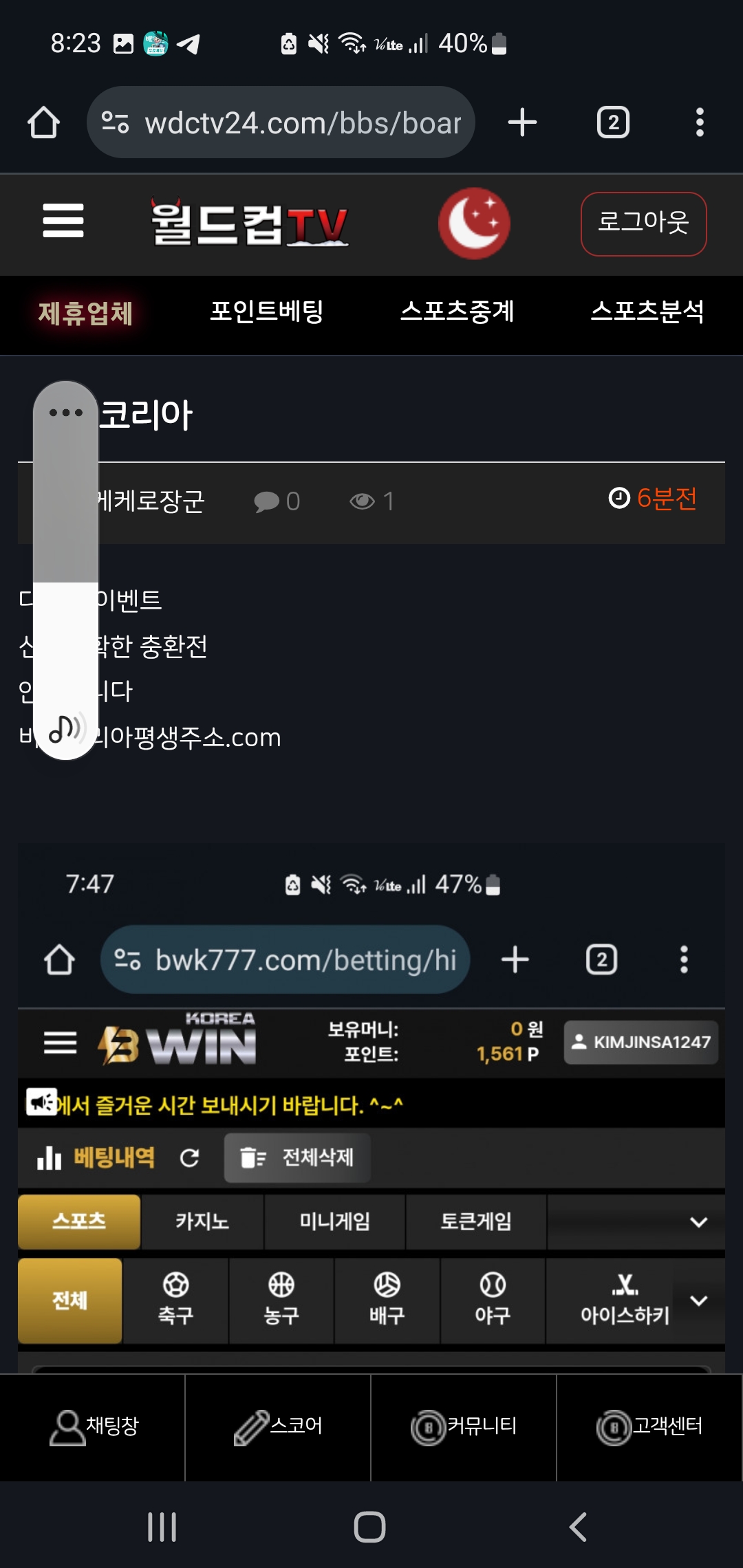
Task: Open the 포인트베팅 section
Action: coord(266,312)
